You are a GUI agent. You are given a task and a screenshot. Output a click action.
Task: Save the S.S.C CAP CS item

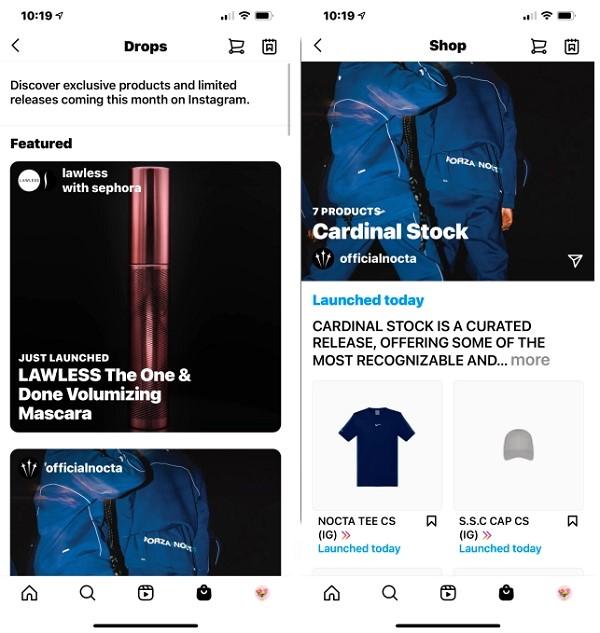(x=572, y=521)
